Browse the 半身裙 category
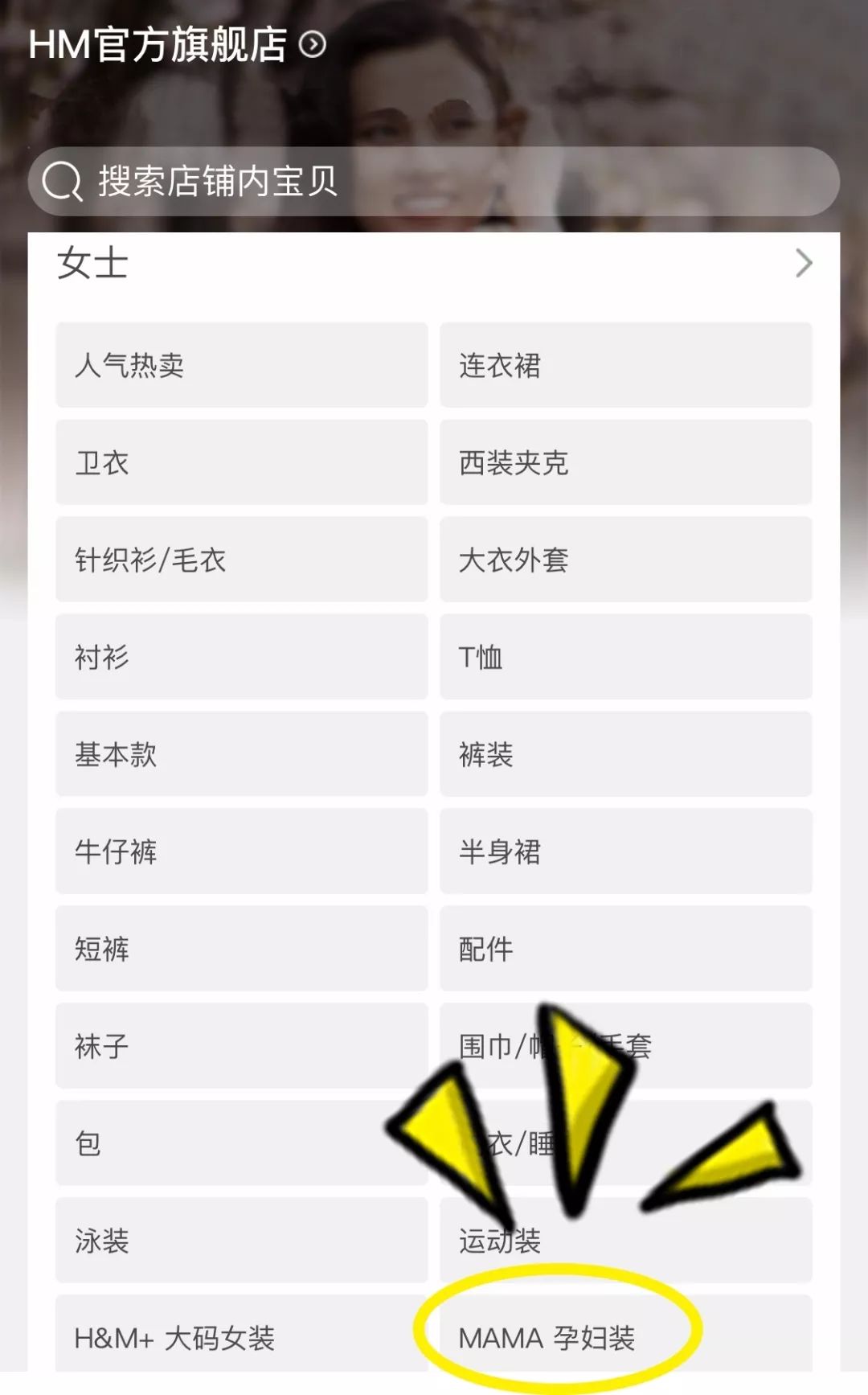This screenshot has height=1395, width=868. click(625, 852)
